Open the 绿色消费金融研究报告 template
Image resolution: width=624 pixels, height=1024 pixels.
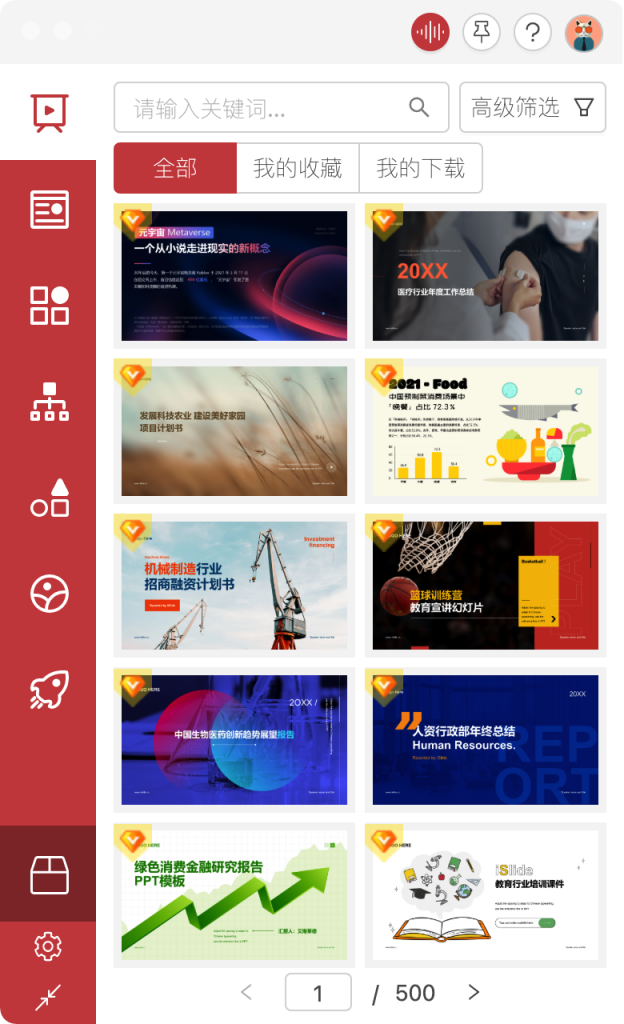(234, 895)
